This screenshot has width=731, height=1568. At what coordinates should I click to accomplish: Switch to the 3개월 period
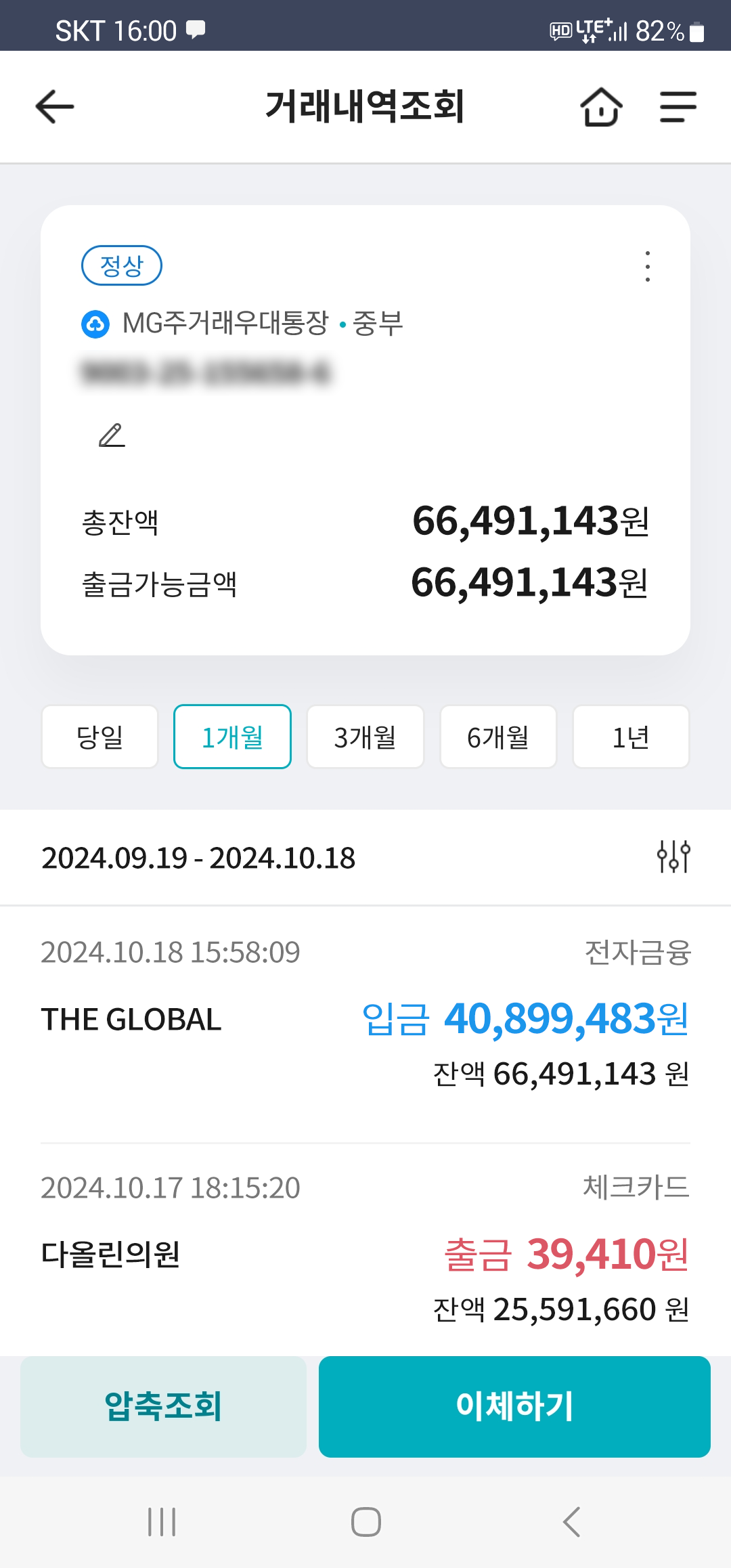(x=365, y=737)
